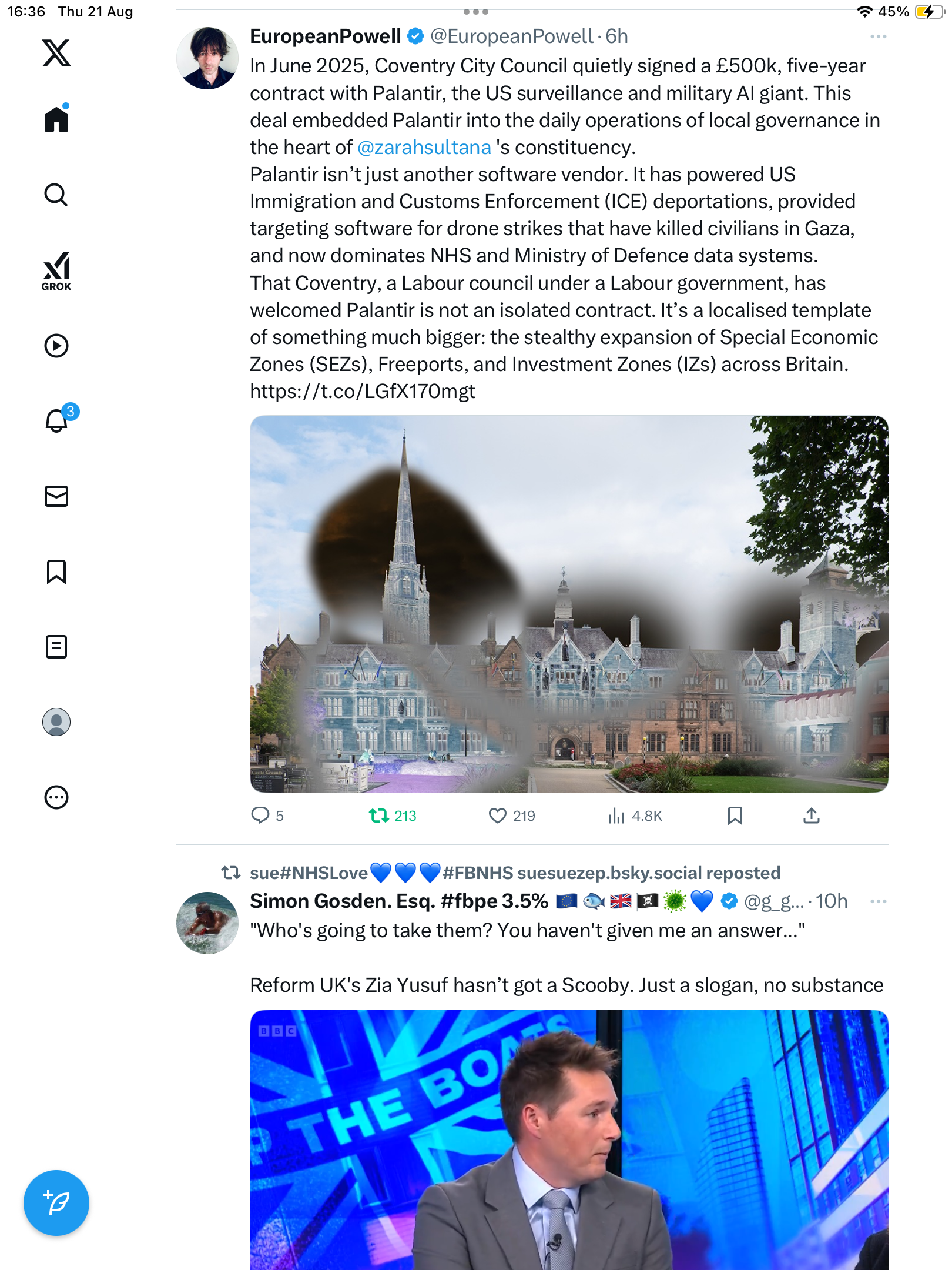Open the Home tab in sidebar
952x1270 pixels.
(56, 119)
